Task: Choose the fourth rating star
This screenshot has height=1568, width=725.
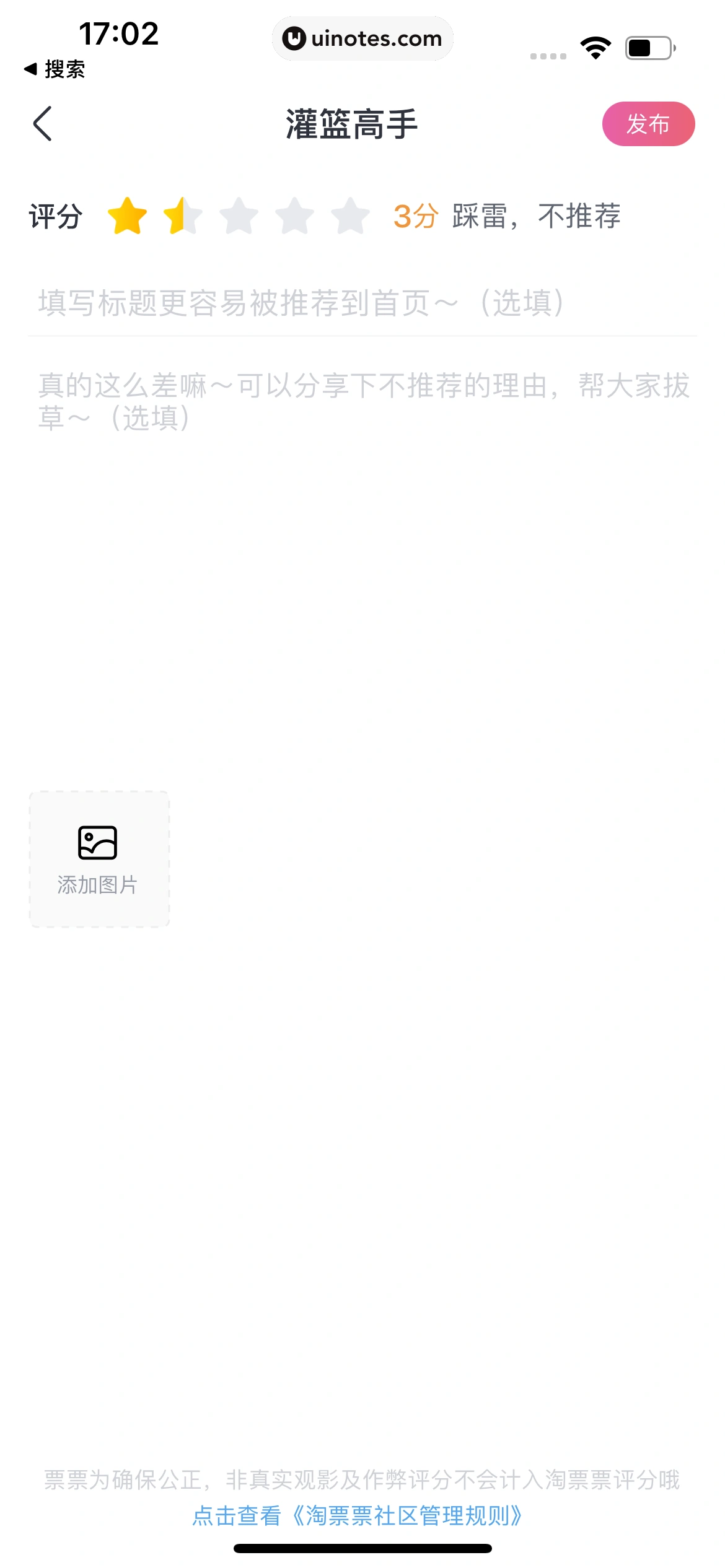Action: (294, 216)
